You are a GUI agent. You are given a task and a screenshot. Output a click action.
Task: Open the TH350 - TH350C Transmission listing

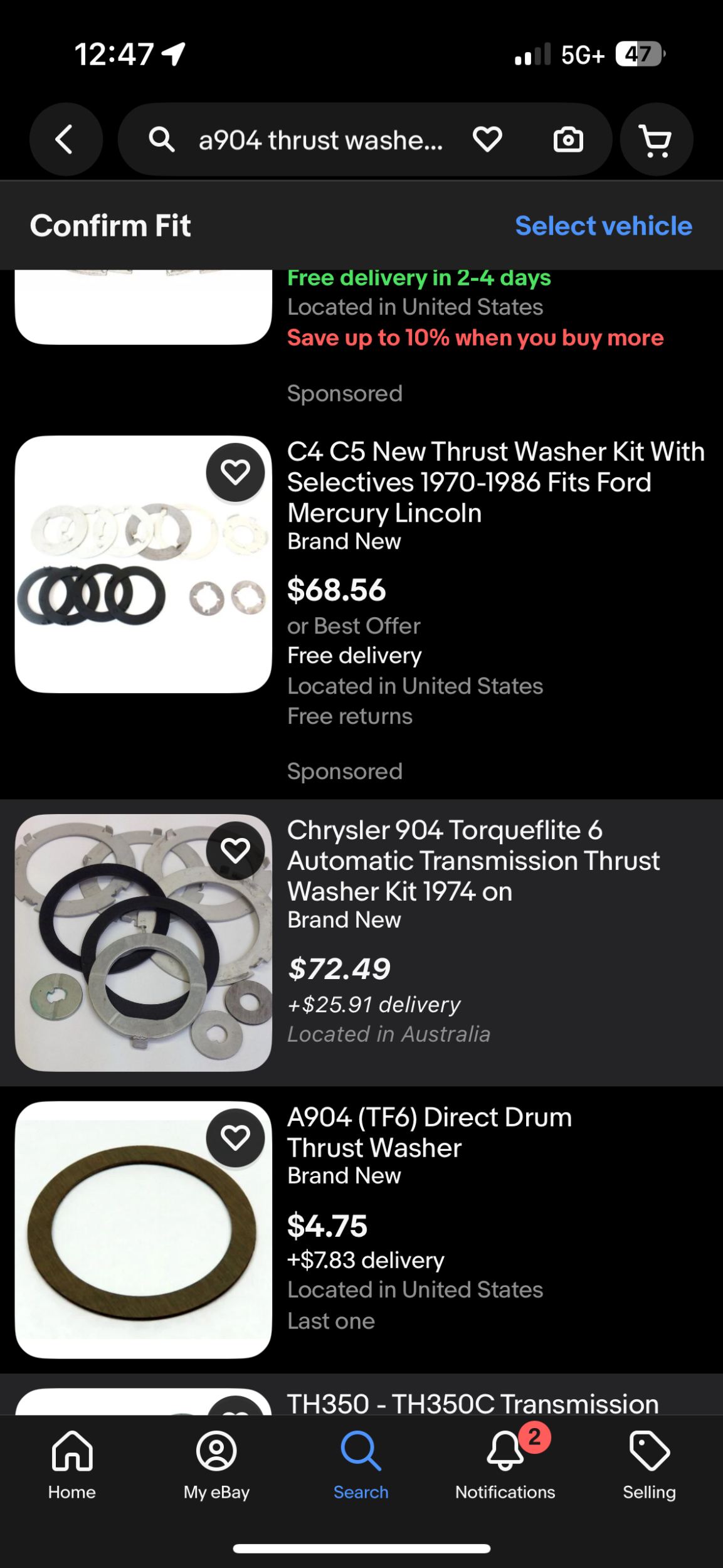(473, 1404)
